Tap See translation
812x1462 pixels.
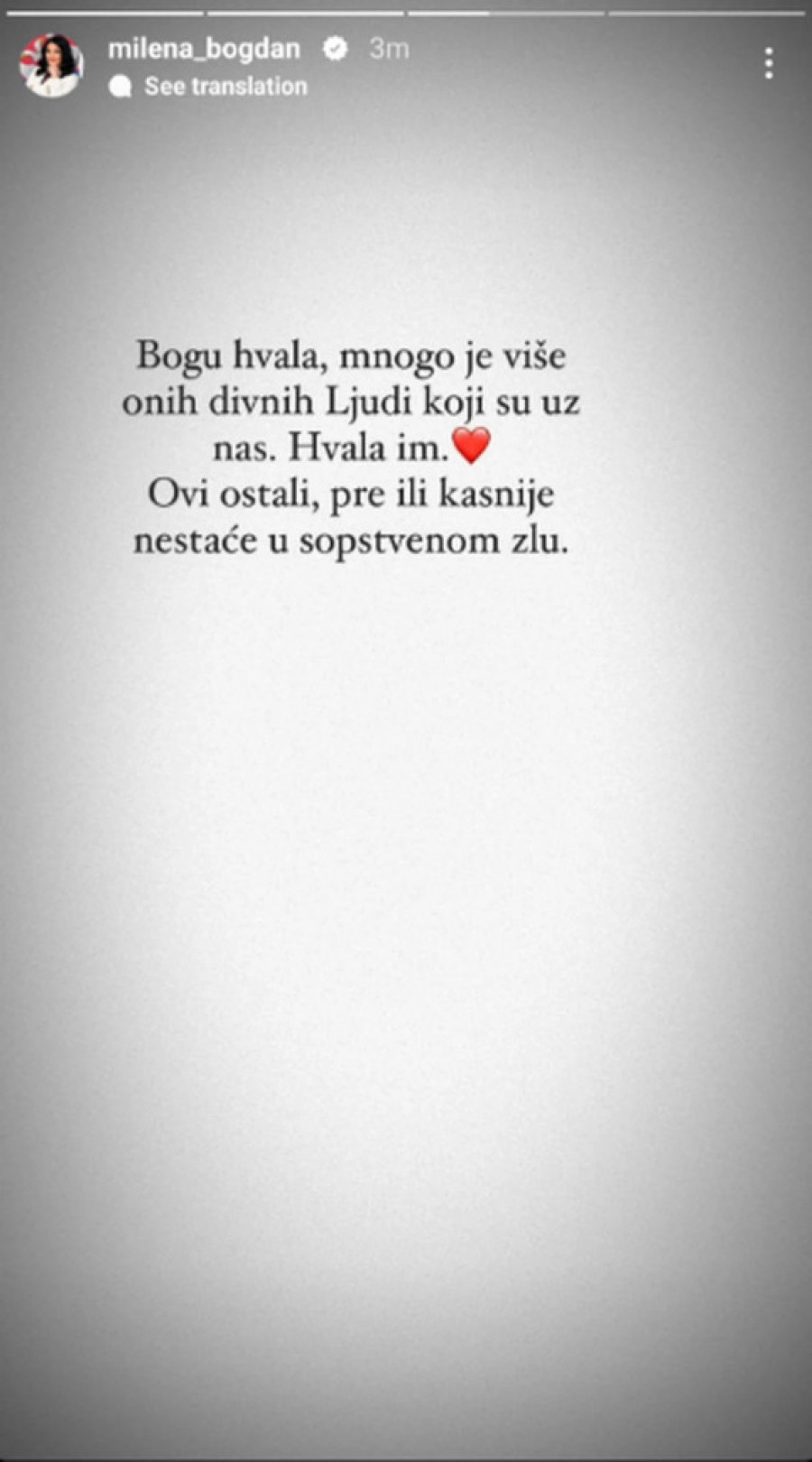pyautogui.click(x=225, y=87)
